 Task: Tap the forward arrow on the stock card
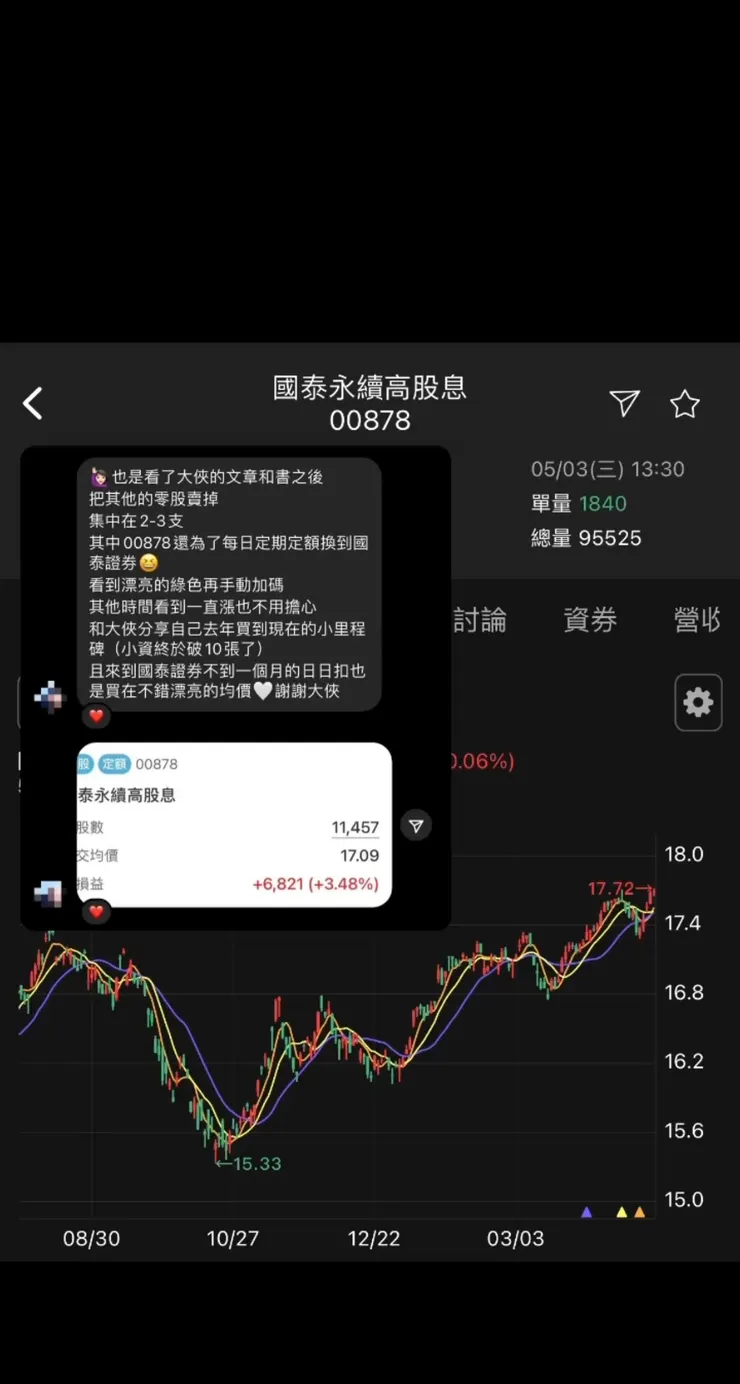[x=416, y=826]
